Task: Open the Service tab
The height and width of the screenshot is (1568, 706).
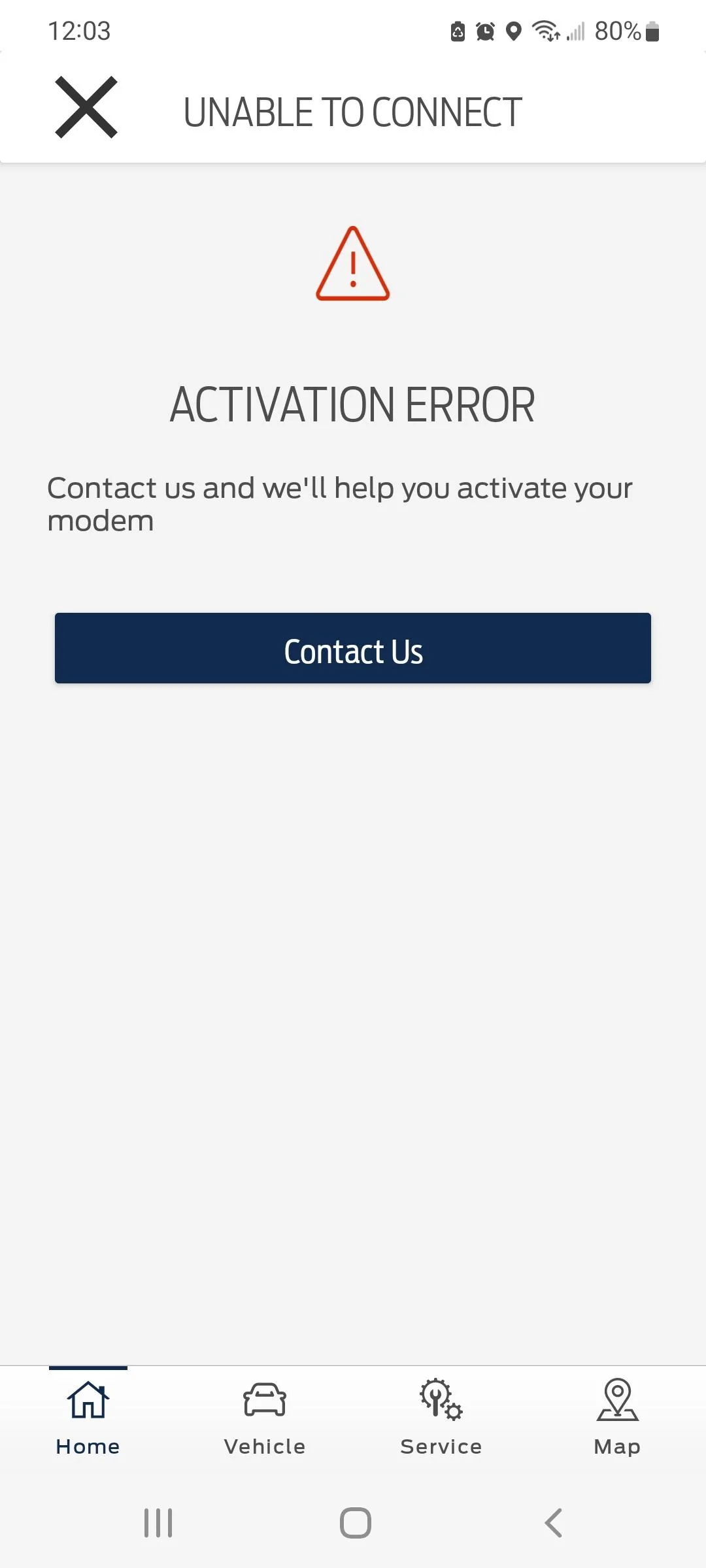Action: (x=441, y=1414)
